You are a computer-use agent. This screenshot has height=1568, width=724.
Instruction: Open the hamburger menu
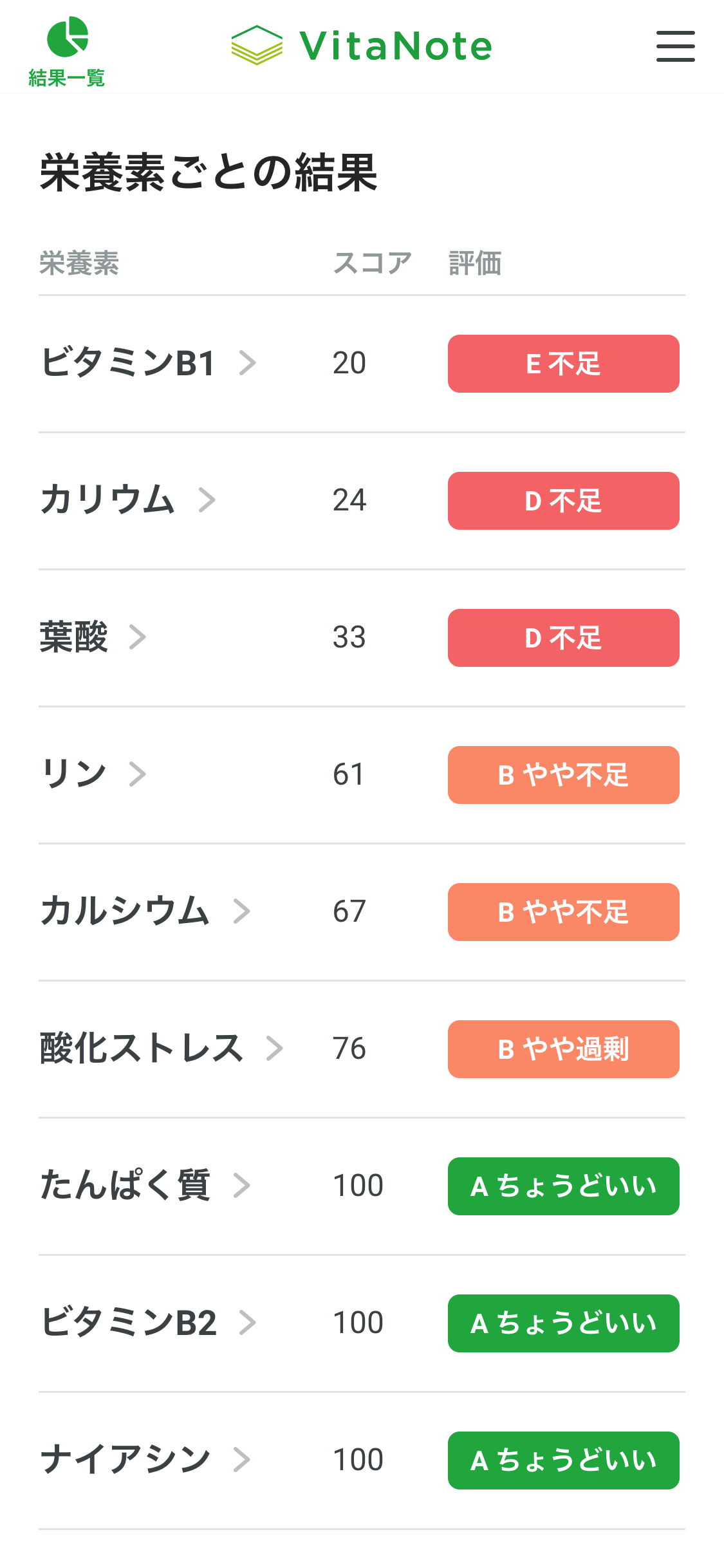tap(675, 46)
